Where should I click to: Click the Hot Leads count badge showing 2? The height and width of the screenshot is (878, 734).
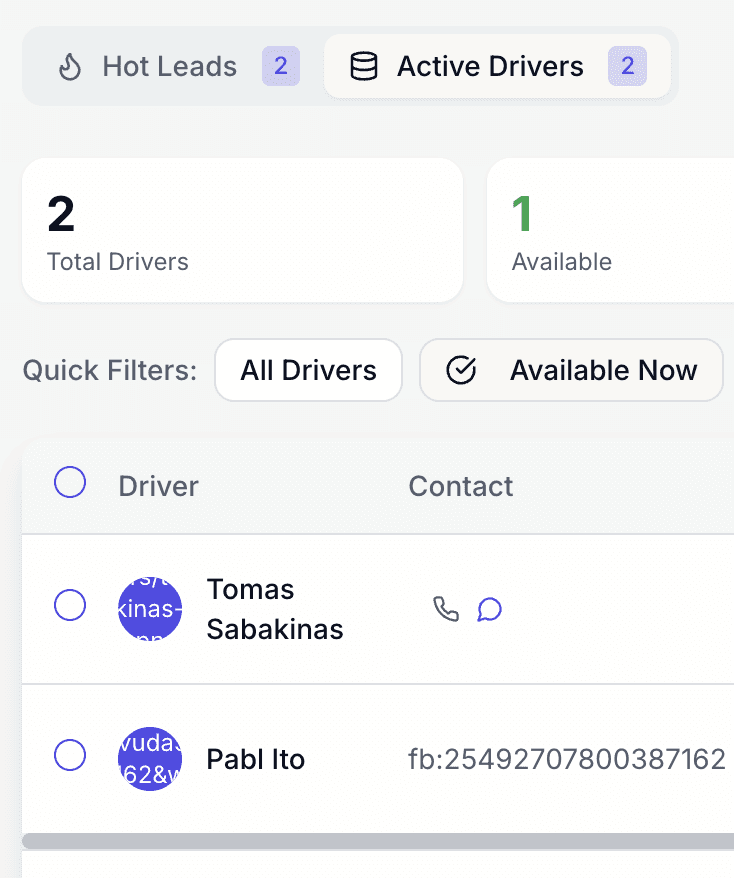(280, 66)
